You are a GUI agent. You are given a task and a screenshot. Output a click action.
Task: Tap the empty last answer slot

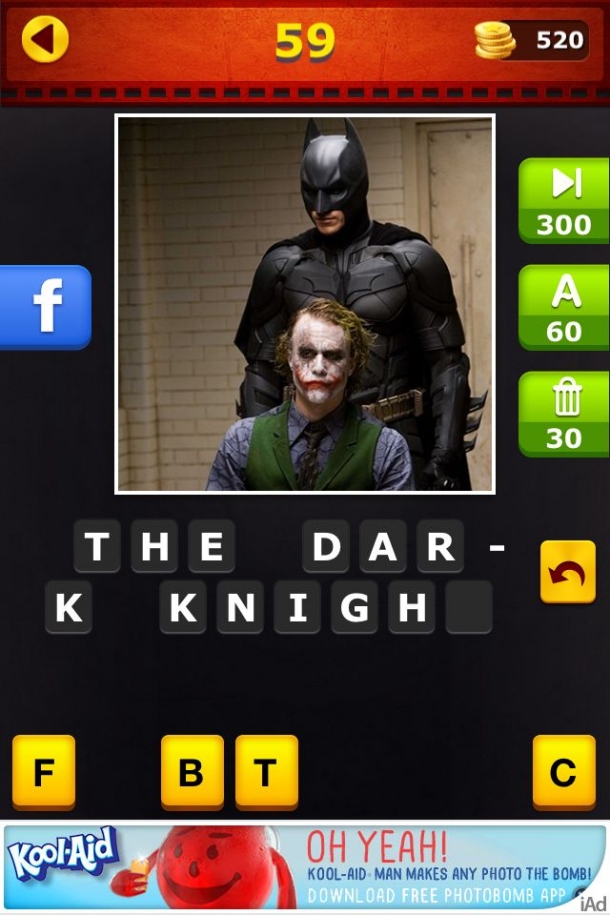468,608
